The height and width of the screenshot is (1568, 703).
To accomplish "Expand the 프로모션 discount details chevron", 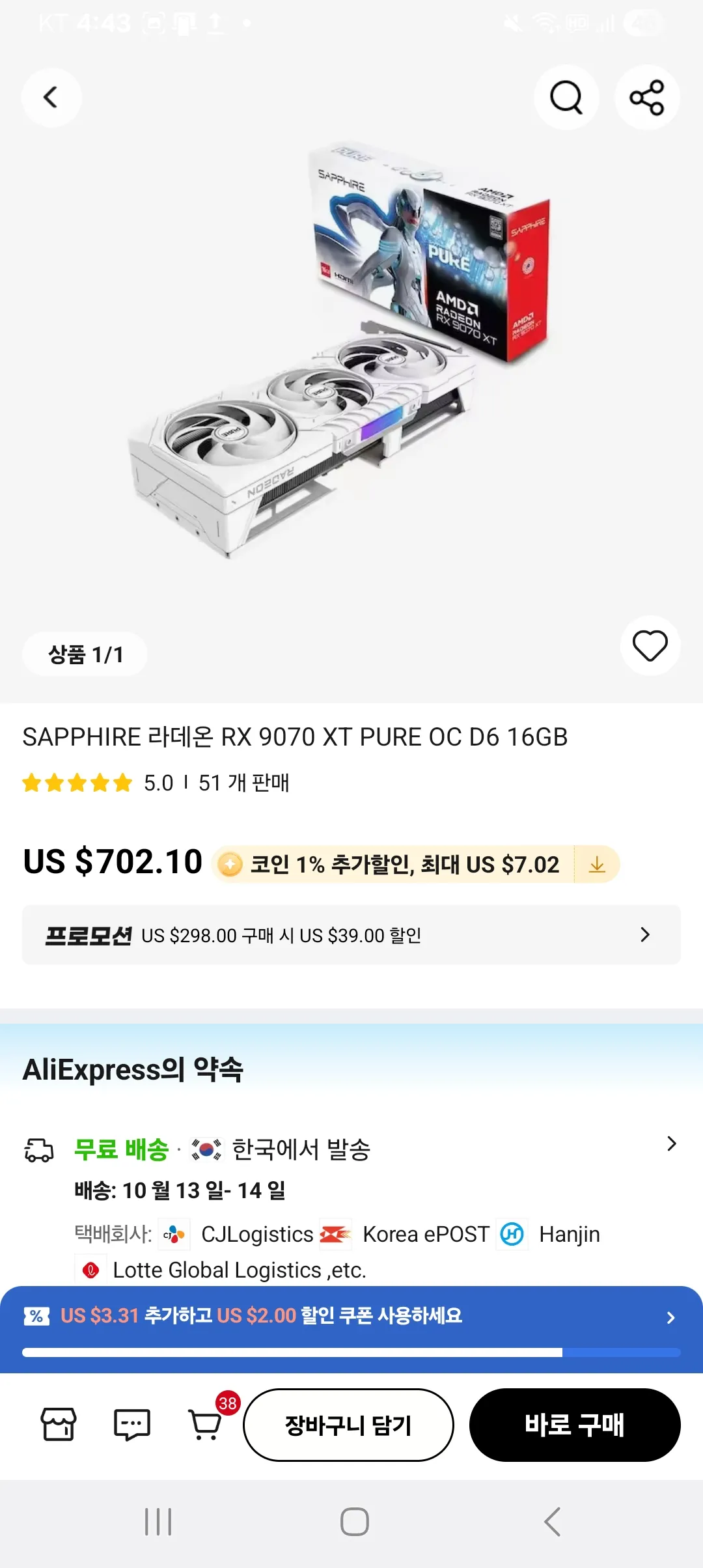I will pos(644,934).
